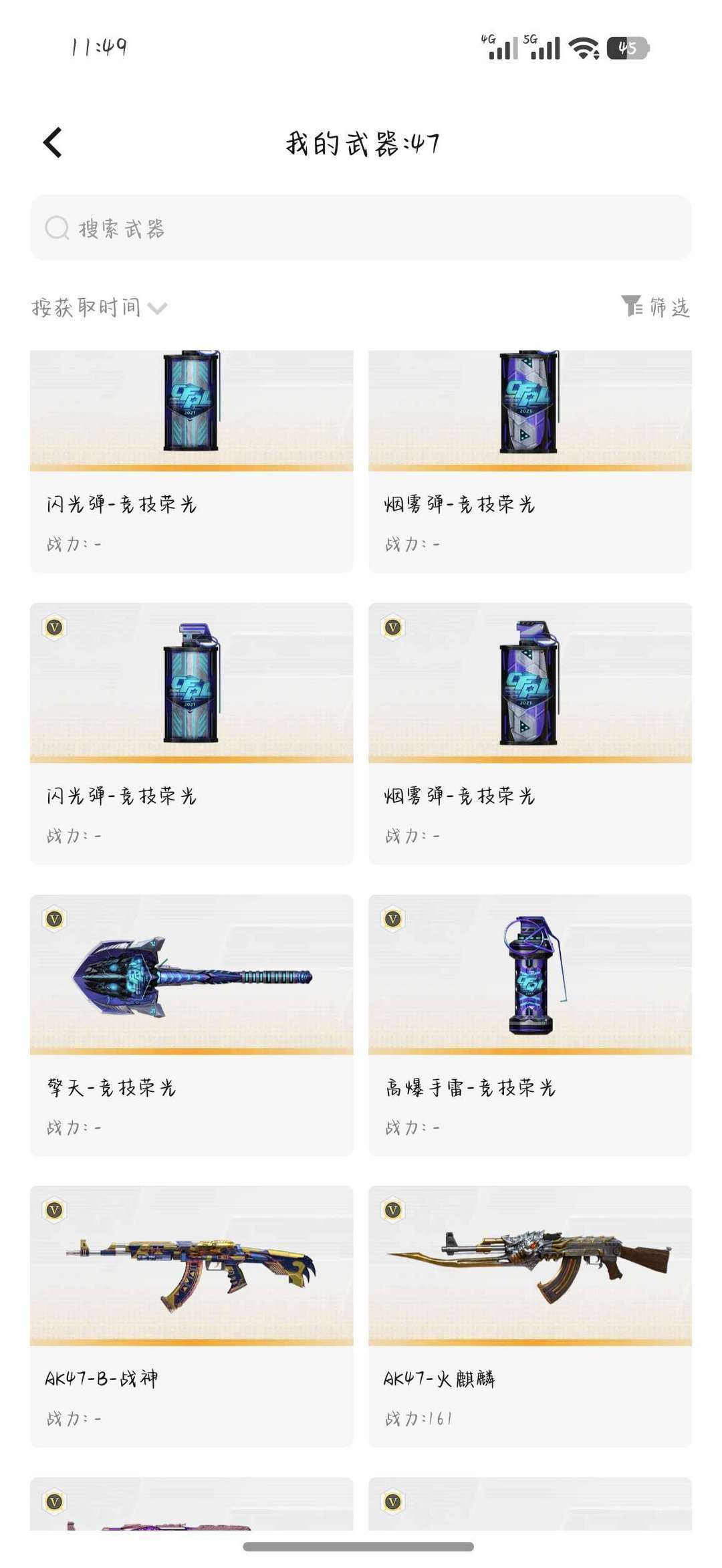View the AK47-火麒麟 weapon details

[x=530, y=1317]
